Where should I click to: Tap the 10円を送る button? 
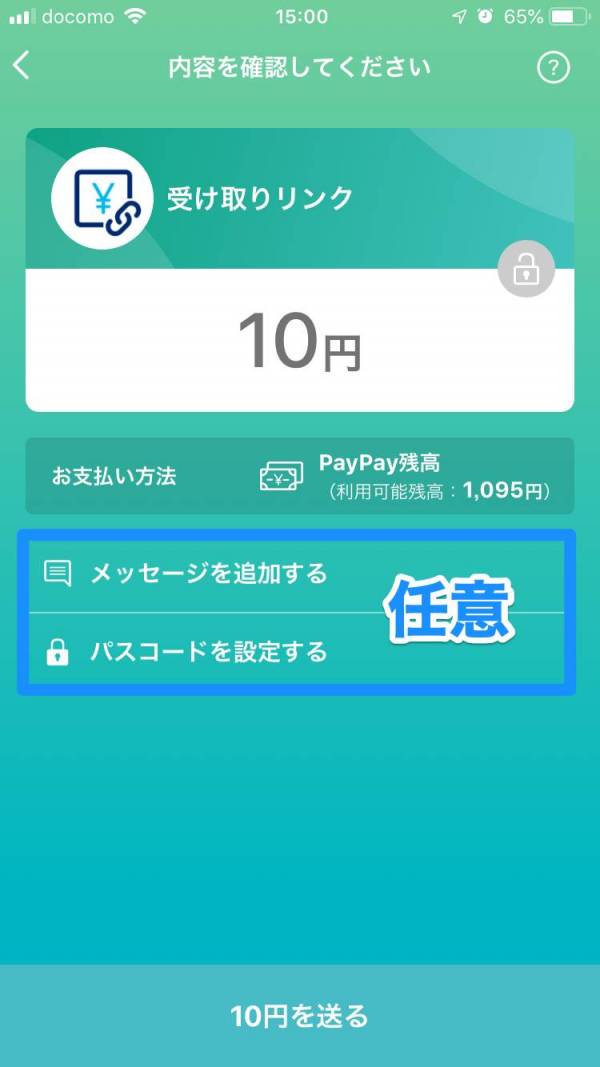300,1018
